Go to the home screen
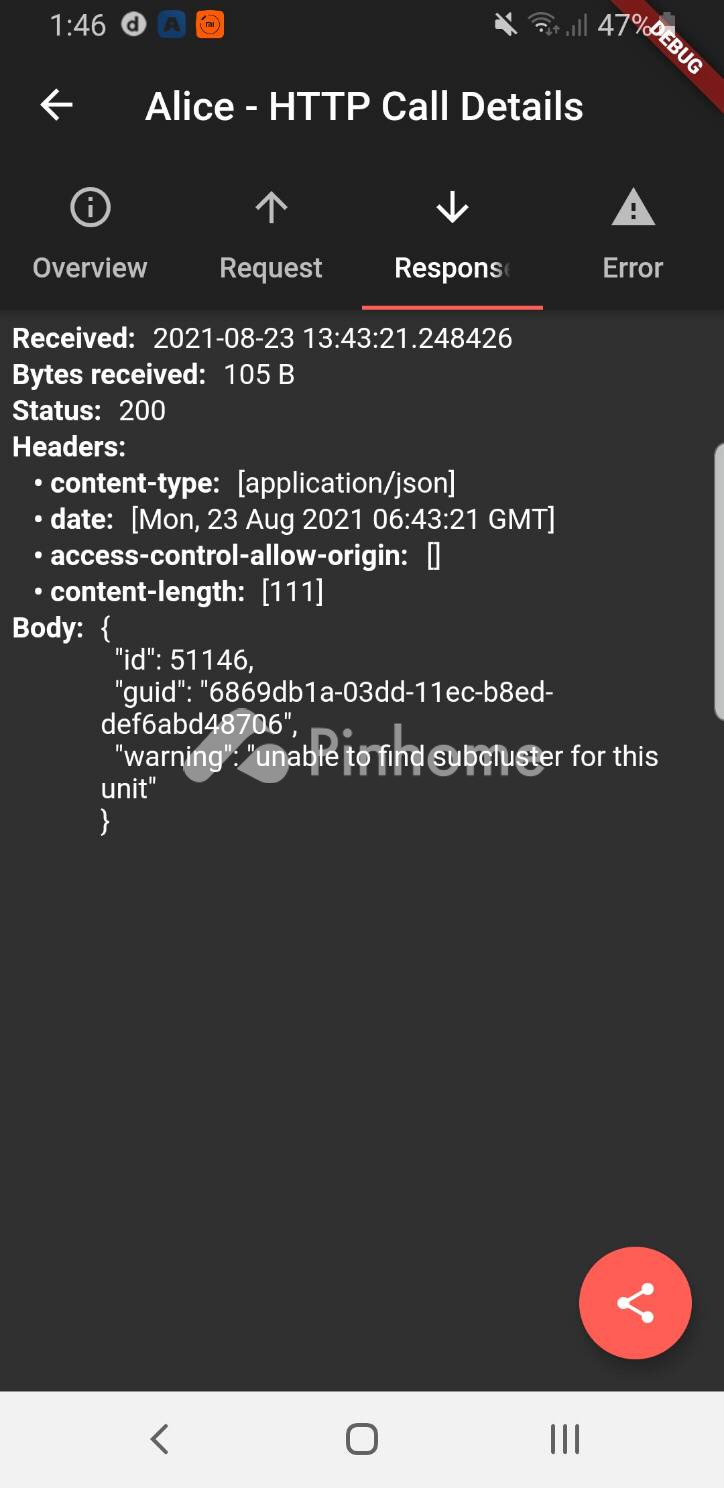The image size is (724, 1488). pyautogui.click(x=362, y=1439)
